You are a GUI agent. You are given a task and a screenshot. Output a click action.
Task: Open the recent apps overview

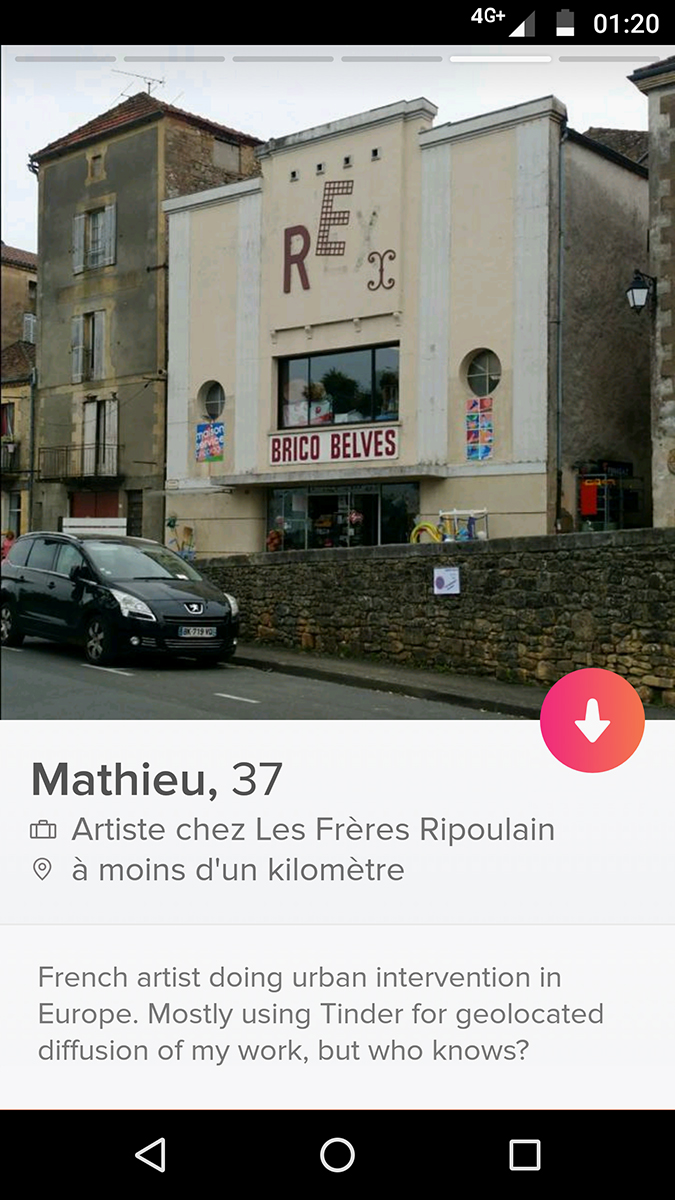(525, 1155)
